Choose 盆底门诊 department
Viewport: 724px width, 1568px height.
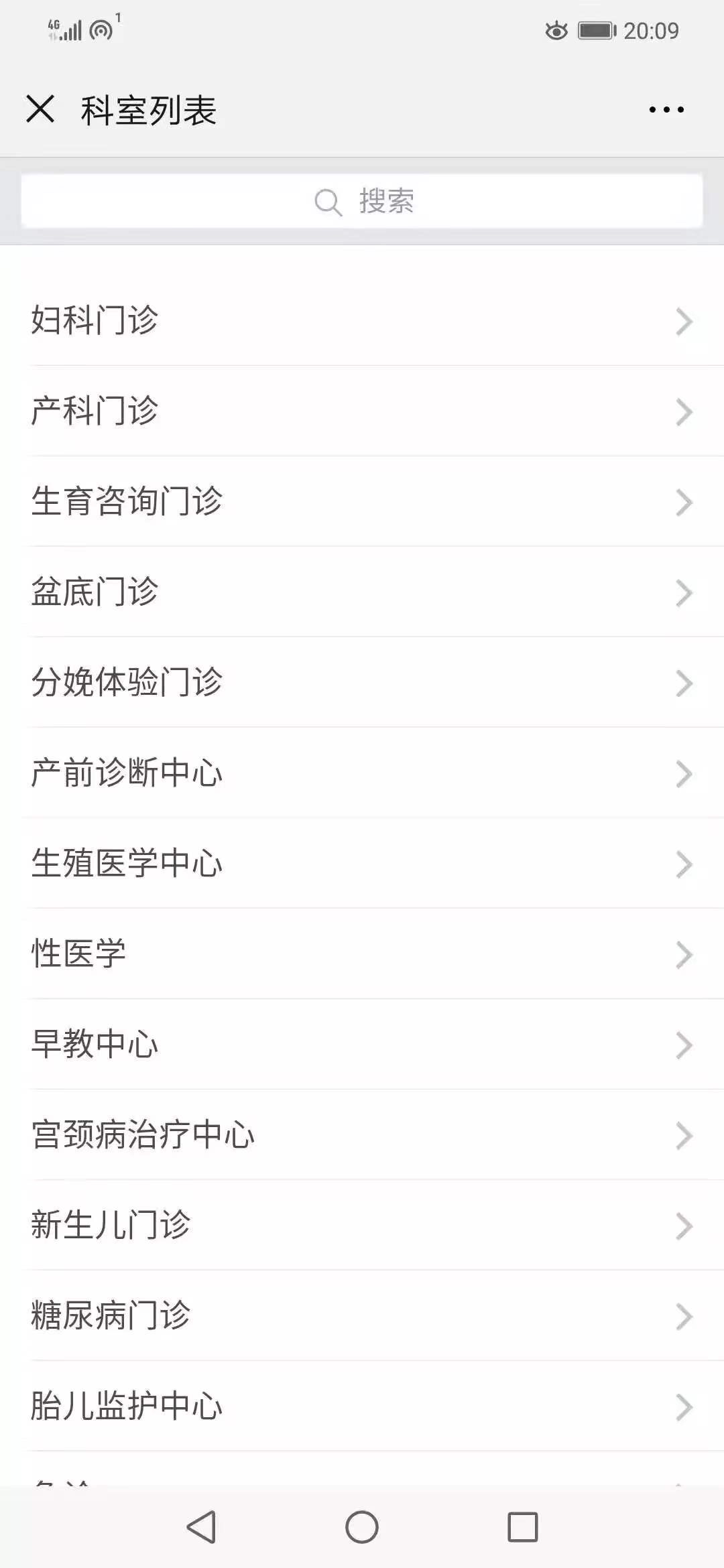click(362, 592)
